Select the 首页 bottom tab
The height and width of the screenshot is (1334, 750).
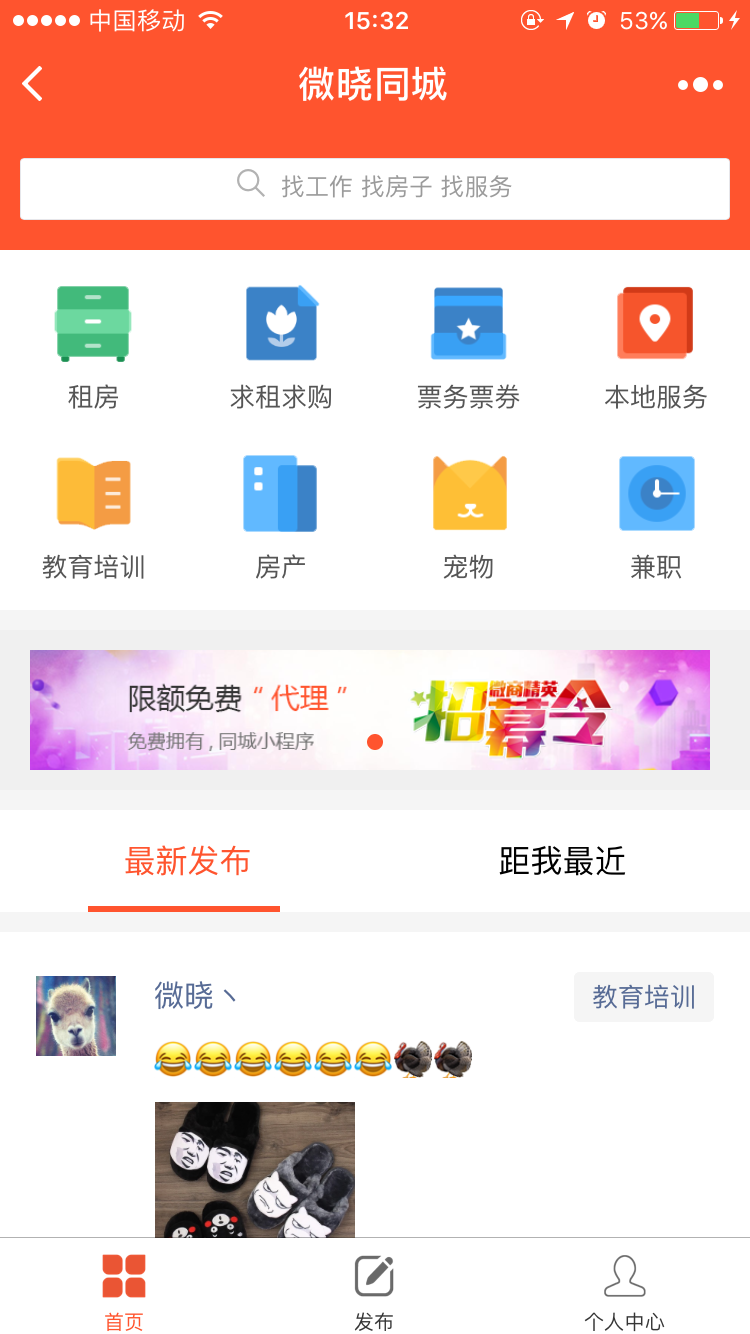[124, 1291]
